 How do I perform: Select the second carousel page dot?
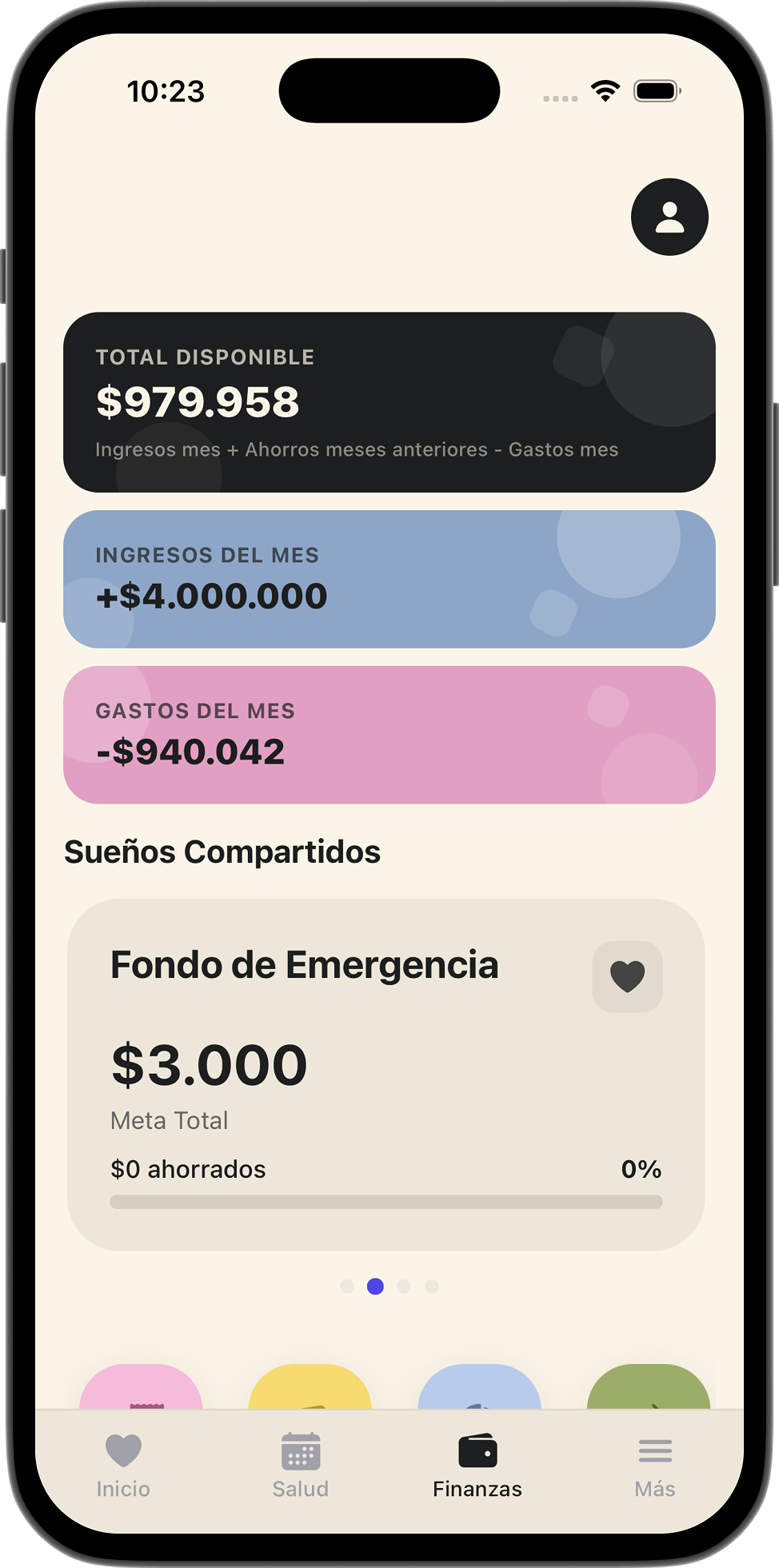click(374, 1287)
